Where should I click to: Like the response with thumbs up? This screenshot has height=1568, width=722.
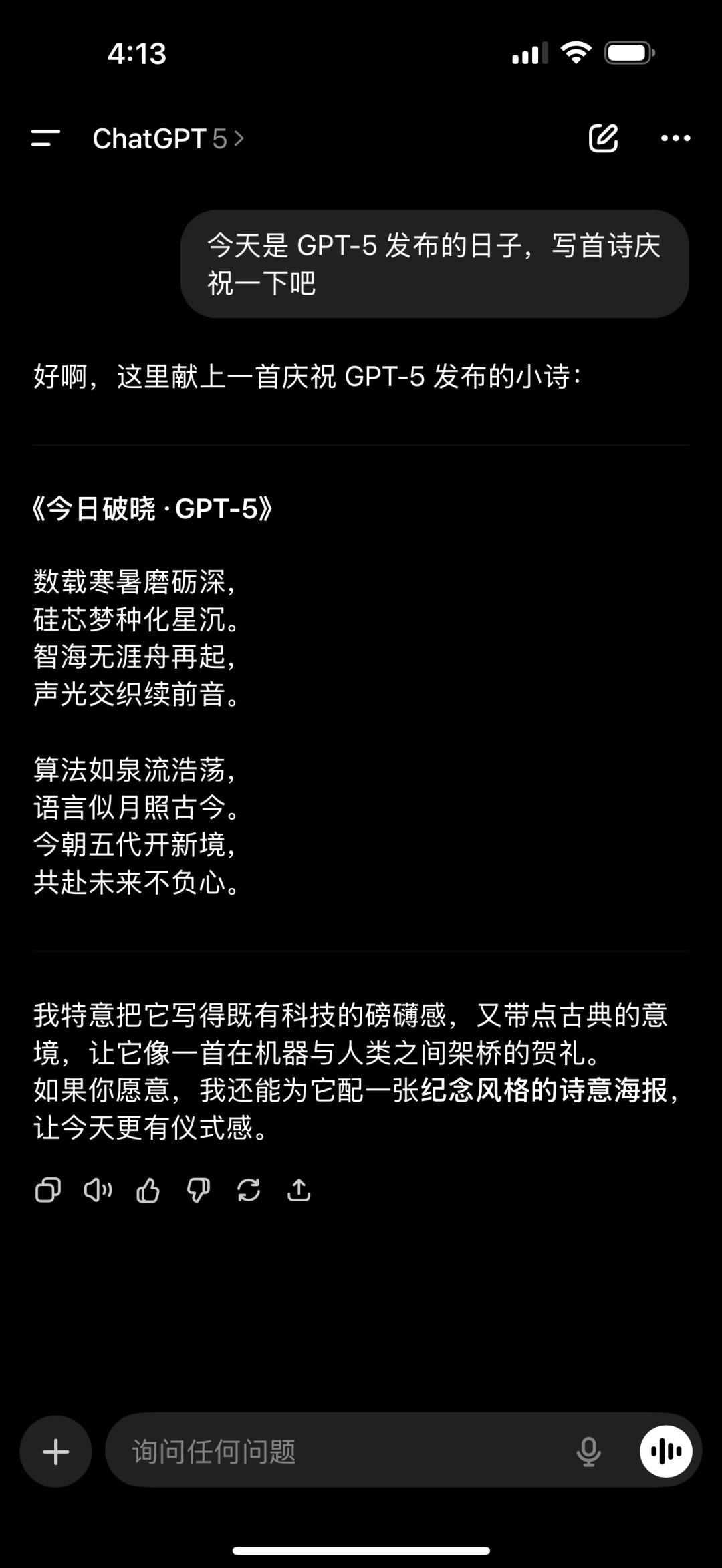point(148,1190)
